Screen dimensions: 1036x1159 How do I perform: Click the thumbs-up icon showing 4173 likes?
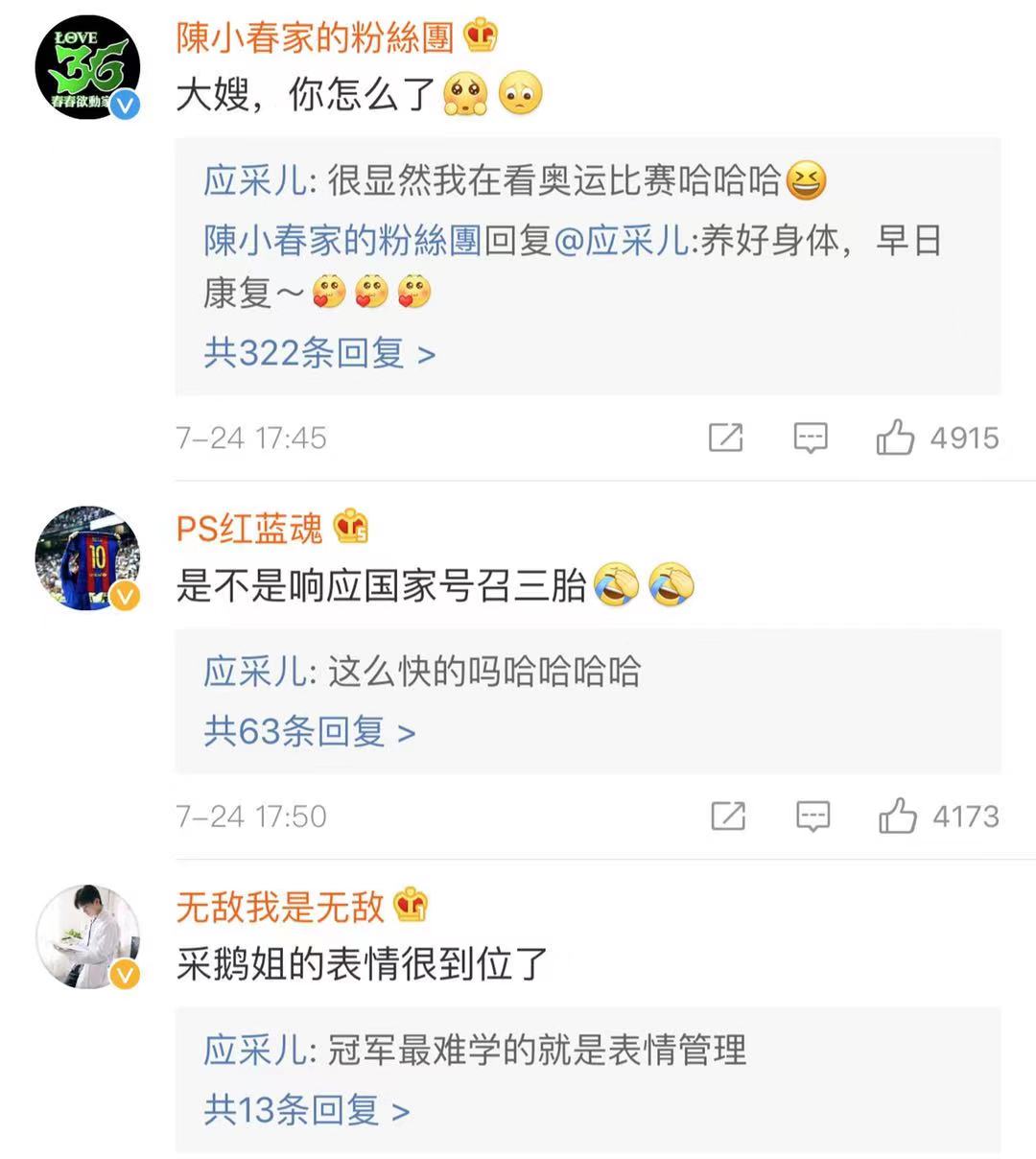896,816
